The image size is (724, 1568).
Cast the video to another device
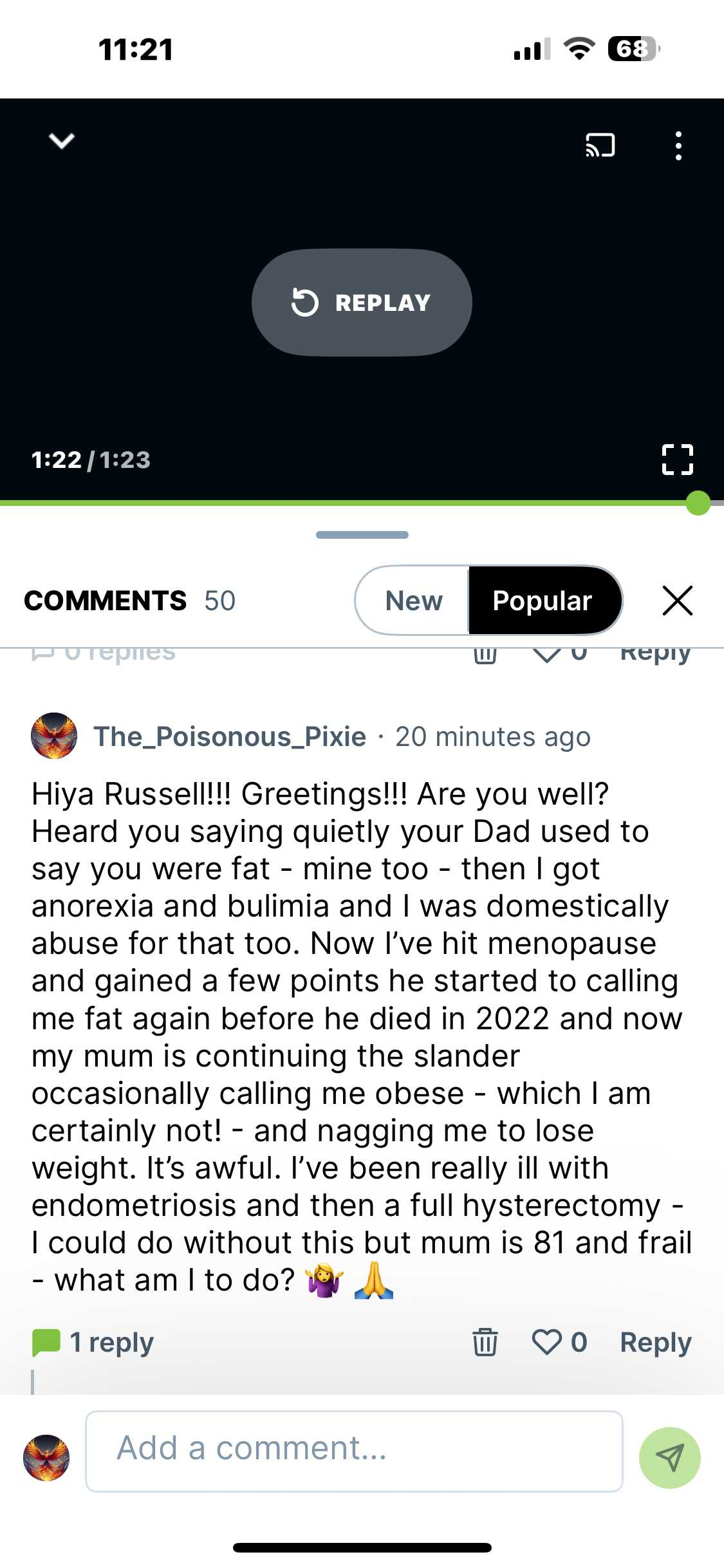pyautogui.click(x=600, y=145)
